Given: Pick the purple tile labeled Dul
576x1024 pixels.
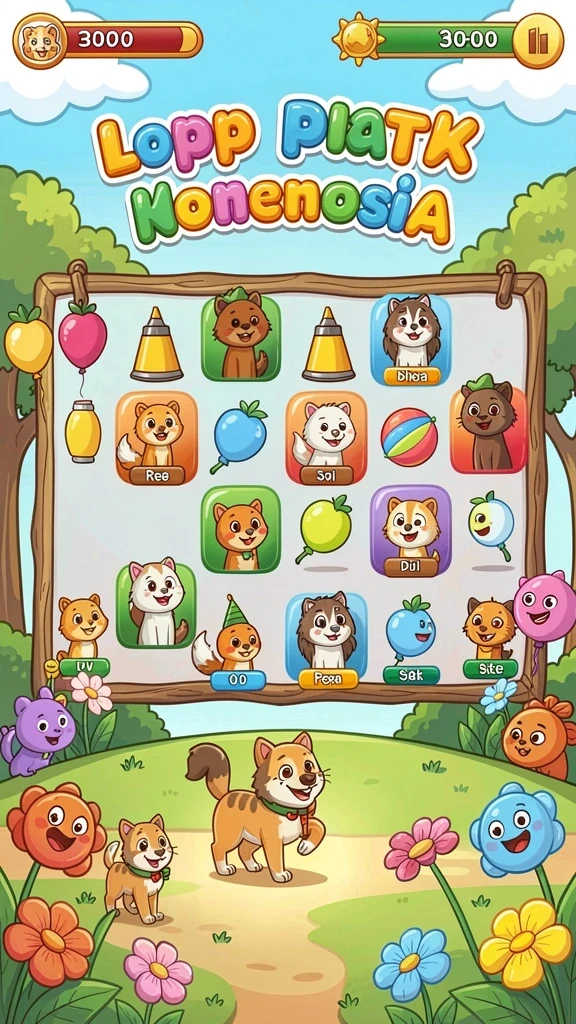Looking at the screenshot, I should (411, 531).
